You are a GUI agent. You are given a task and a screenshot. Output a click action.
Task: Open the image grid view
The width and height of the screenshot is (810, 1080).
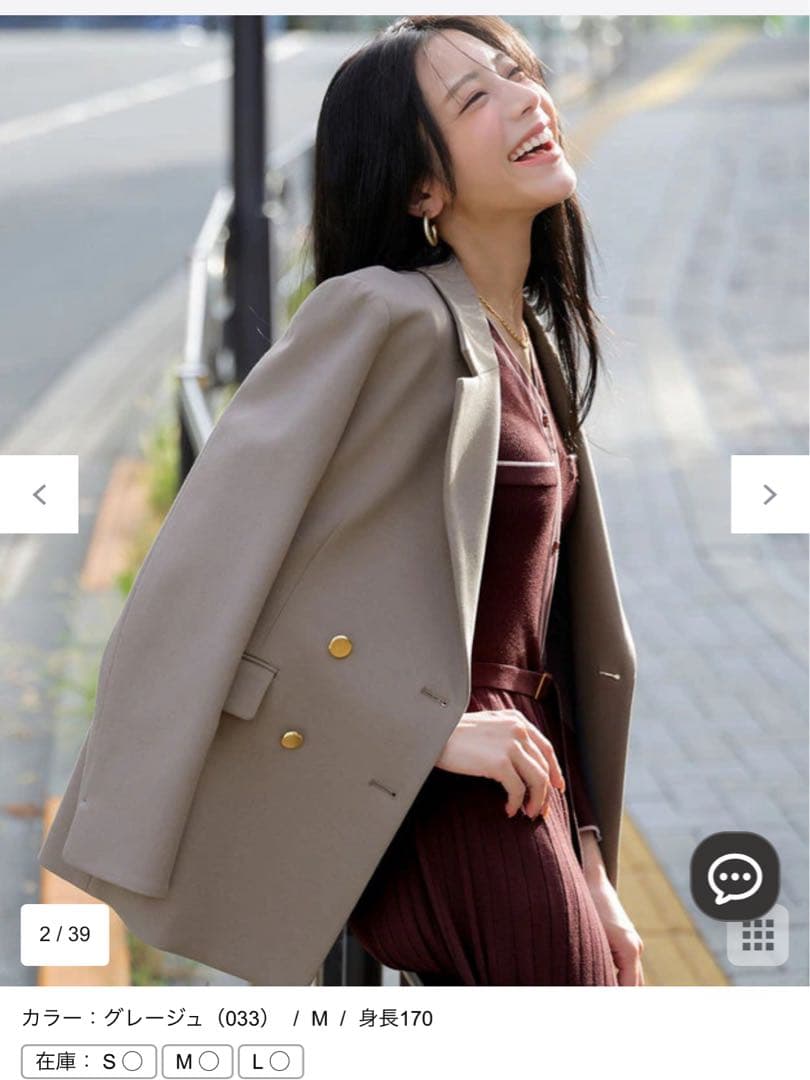(x=757, y=935)
